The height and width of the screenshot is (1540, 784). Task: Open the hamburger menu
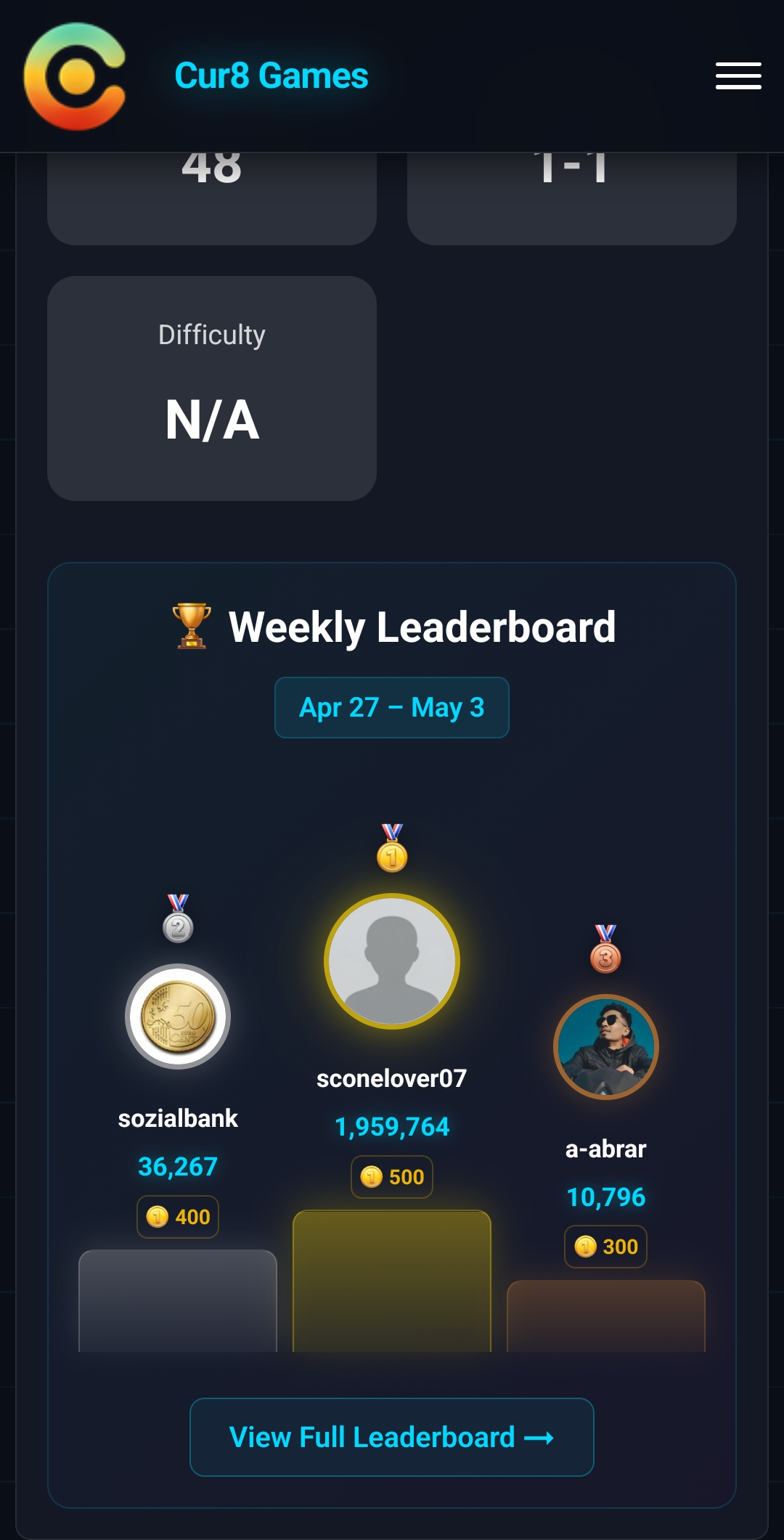click(x=738, y=76)
